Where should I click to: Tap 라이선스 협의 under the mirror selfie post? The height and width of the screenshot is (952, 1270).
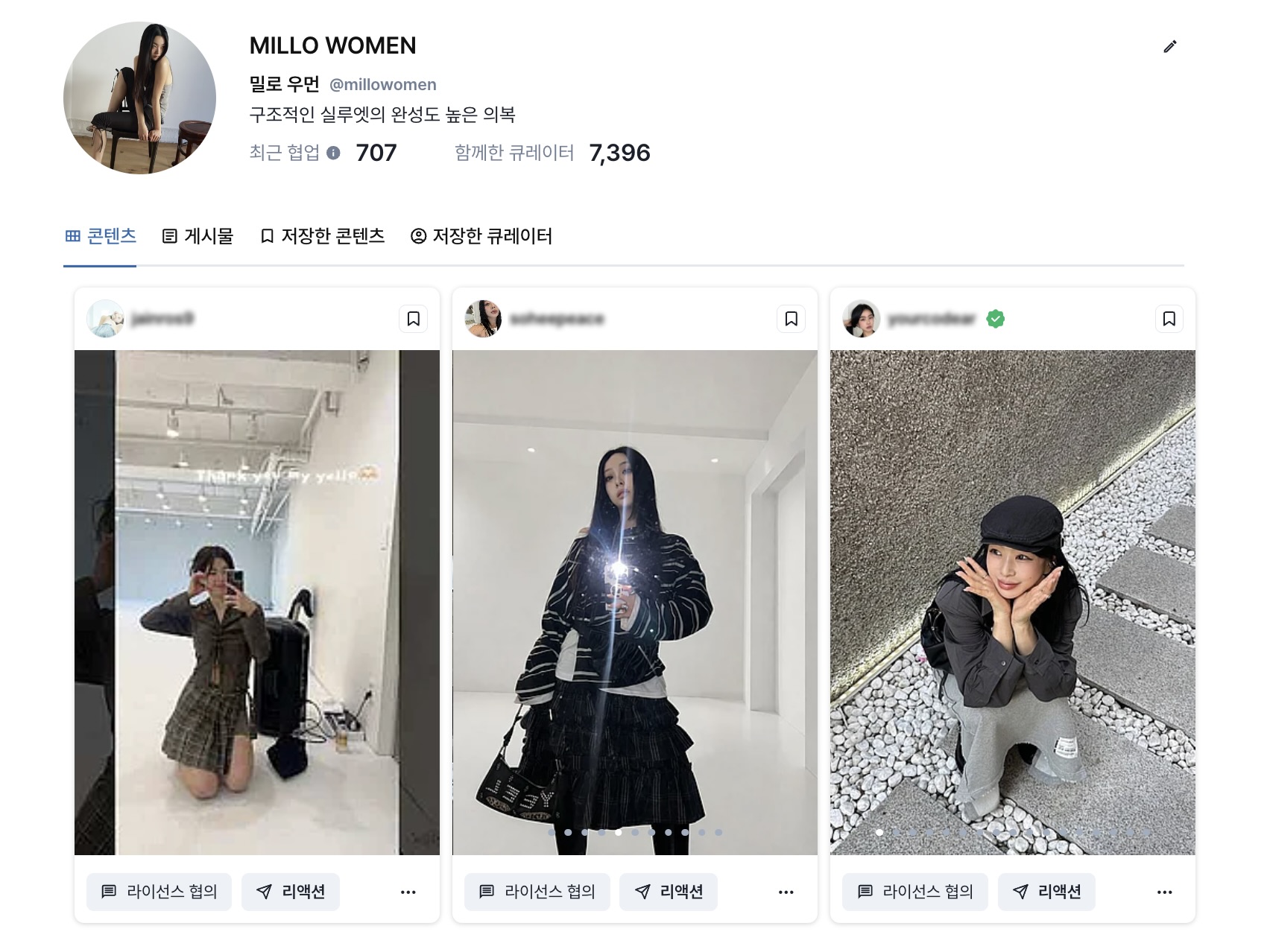[159, 892]
